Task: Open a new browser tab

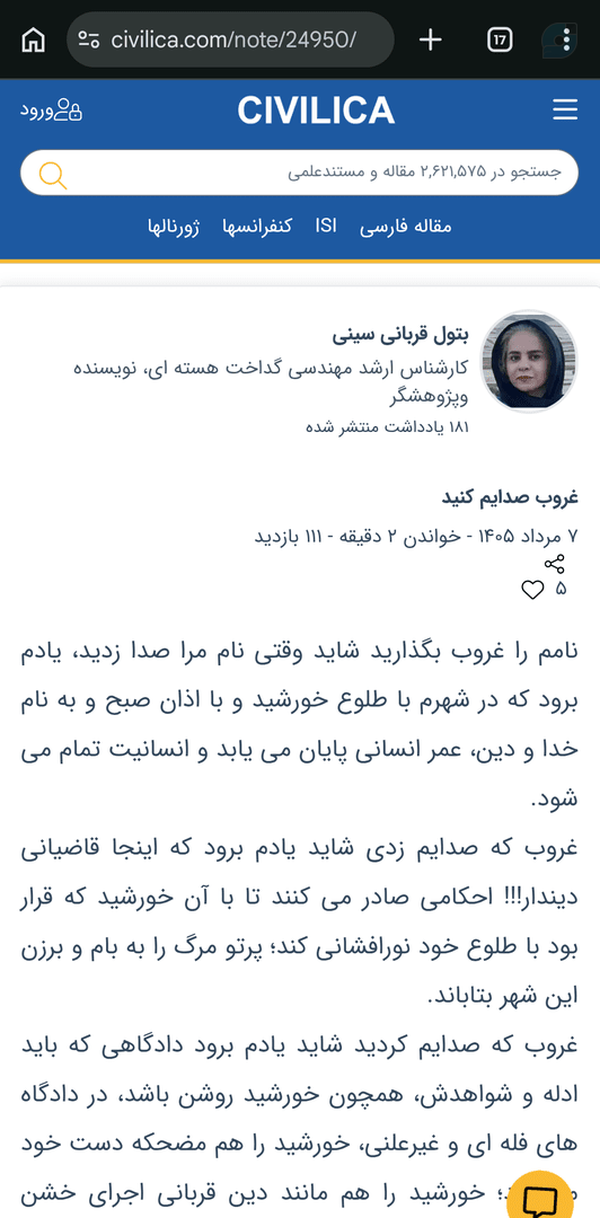Action: (x=430, y=40)
